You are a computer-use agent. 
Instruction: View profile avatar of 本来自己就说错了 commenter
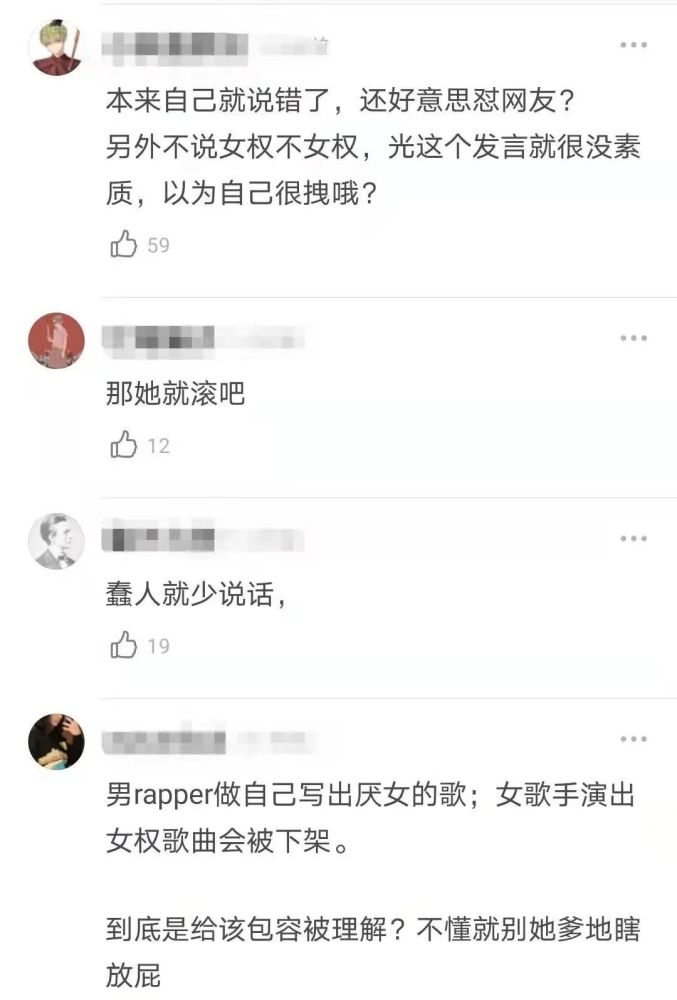[57, 47]
